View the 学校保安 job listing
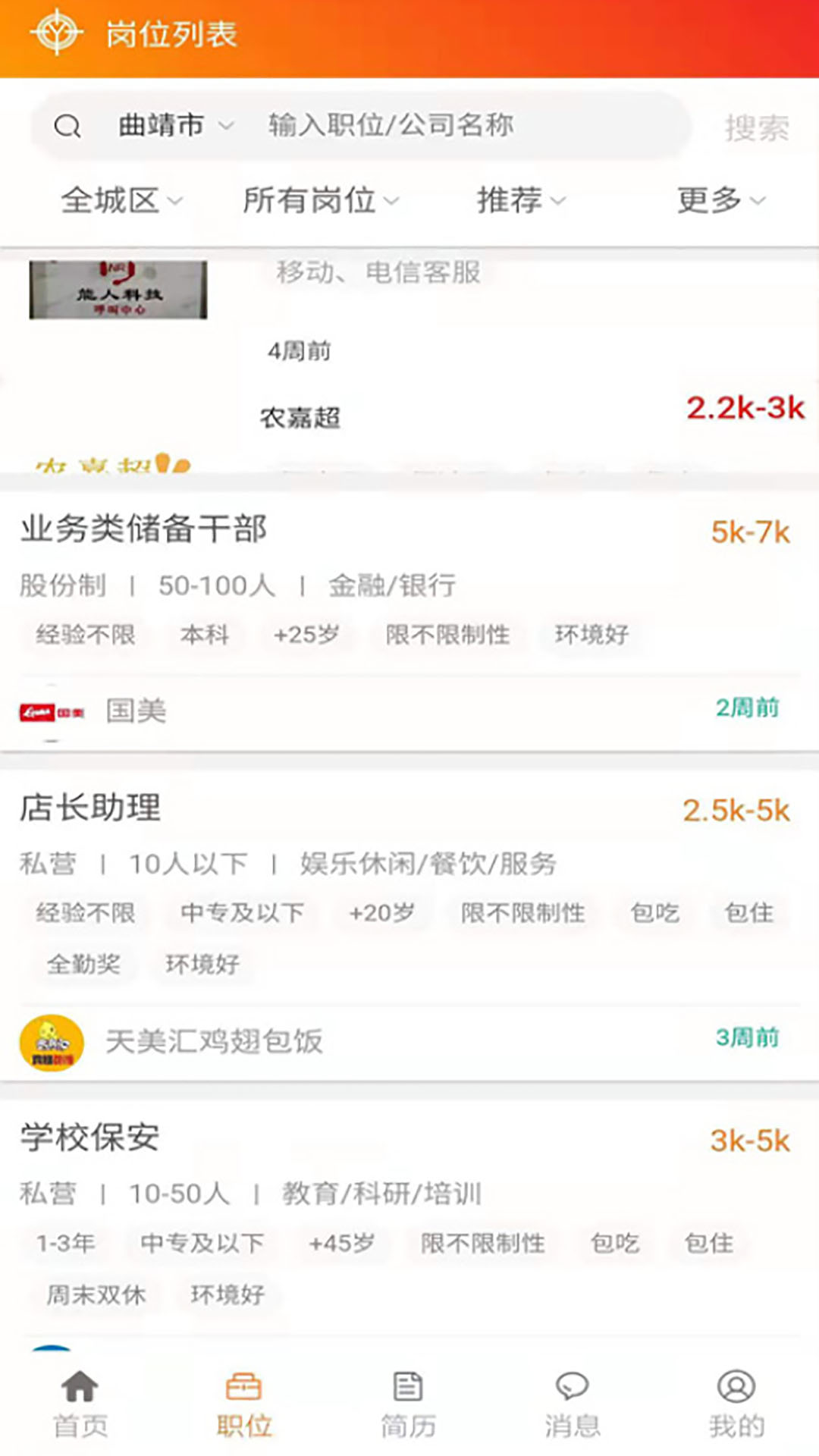Viewport: 819px width, 1456px height. pos(90,1137)
